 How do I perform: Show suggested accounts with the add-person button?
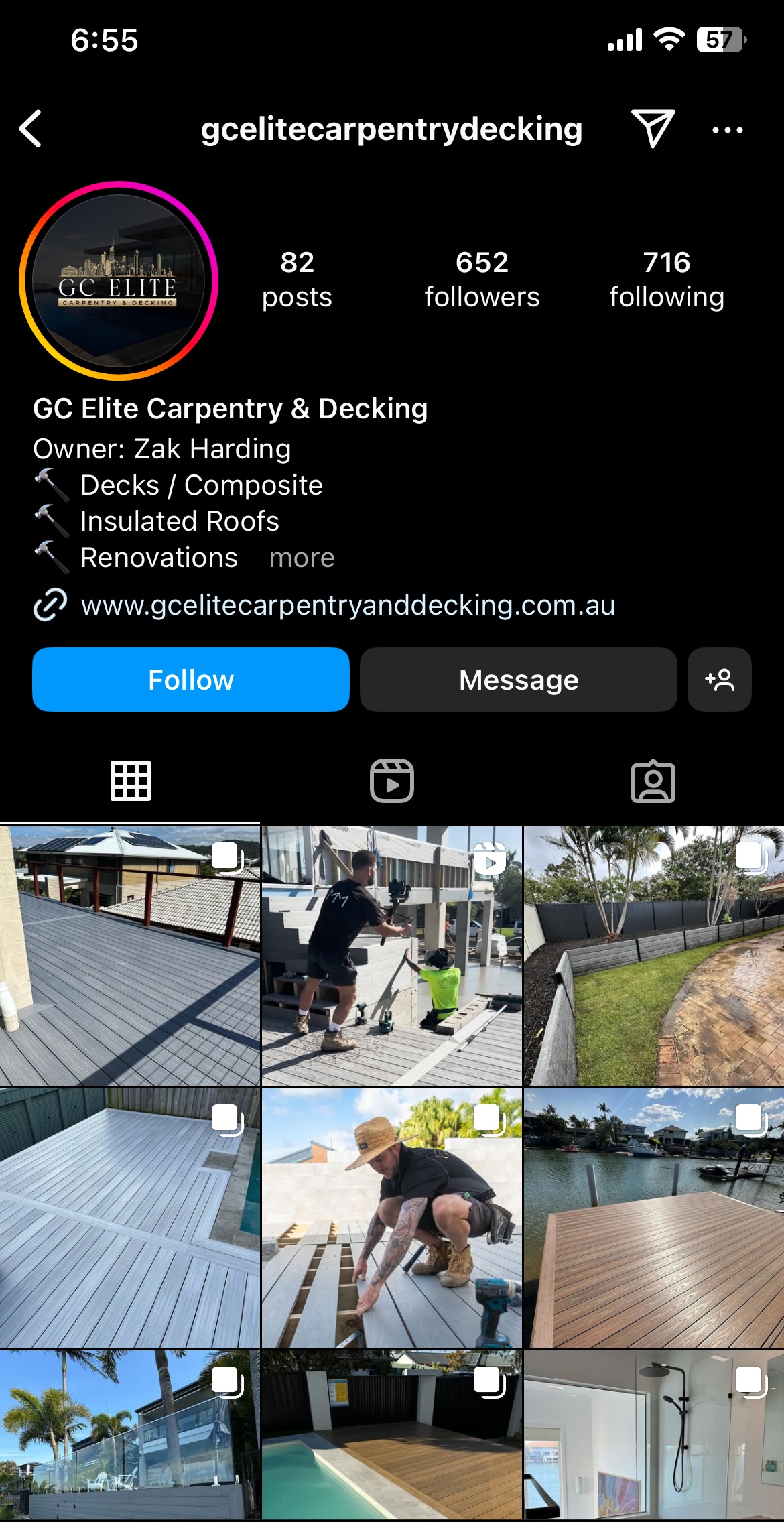pos(719,680)
